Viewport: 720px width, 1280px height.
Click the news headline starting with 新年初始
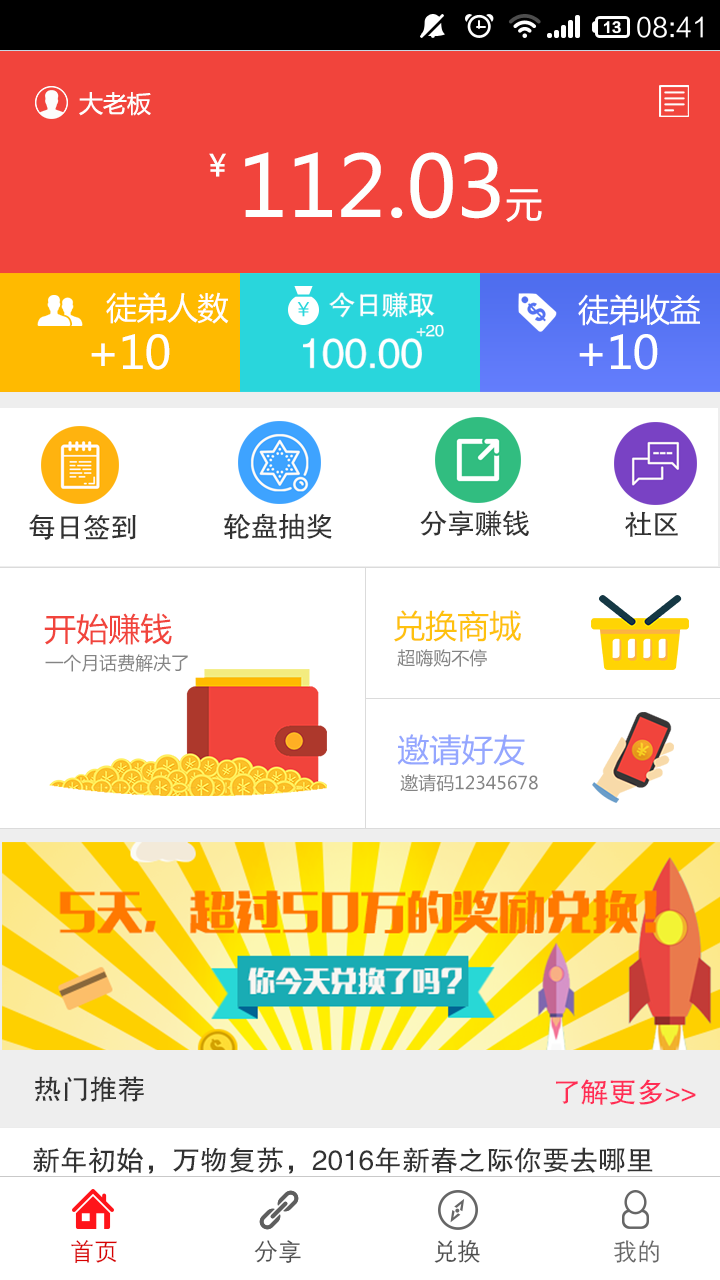click(x=340, y=1161)
